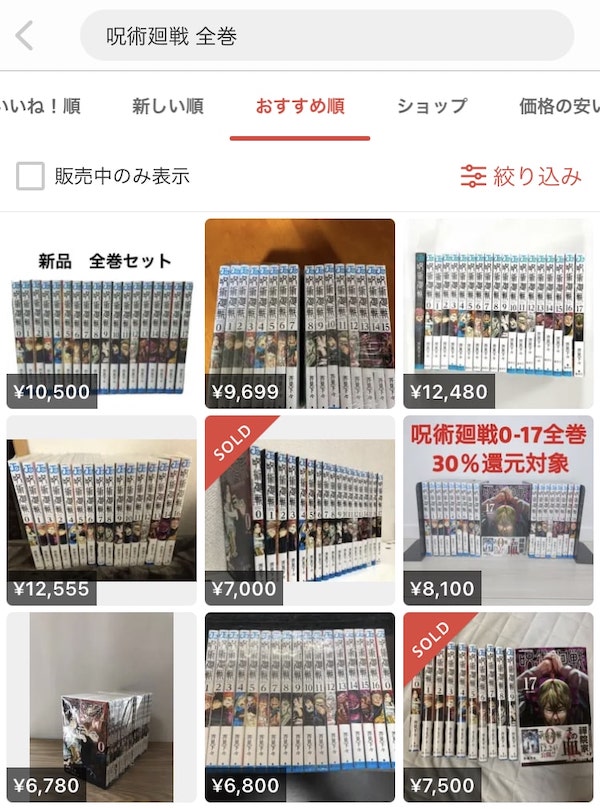The image size is (600, 809).
Task: View the ¥6,800 listing
Action: coord(300,708)
